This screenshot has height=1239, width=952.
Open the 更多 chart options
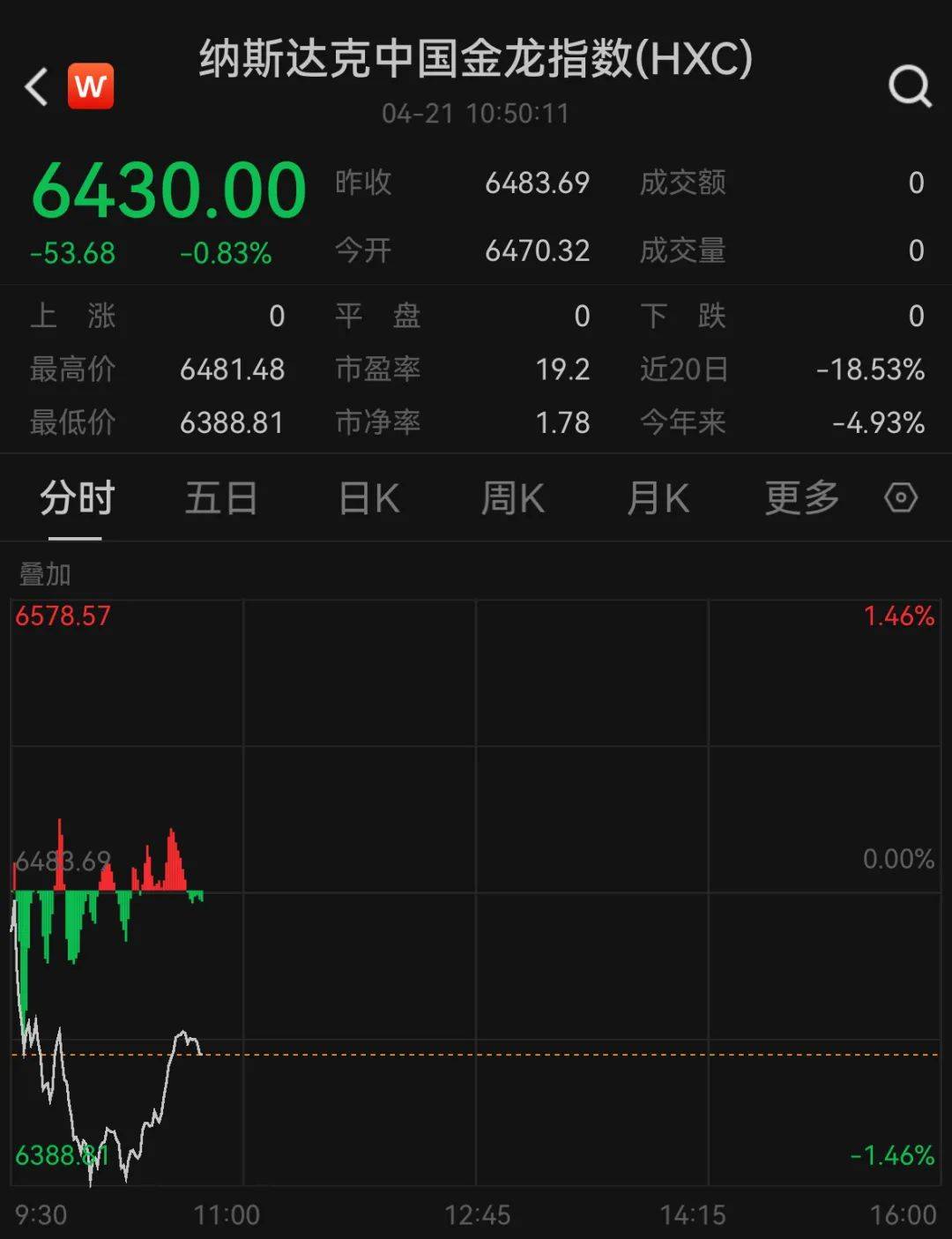pyautogui.click(x=801, y=499)
